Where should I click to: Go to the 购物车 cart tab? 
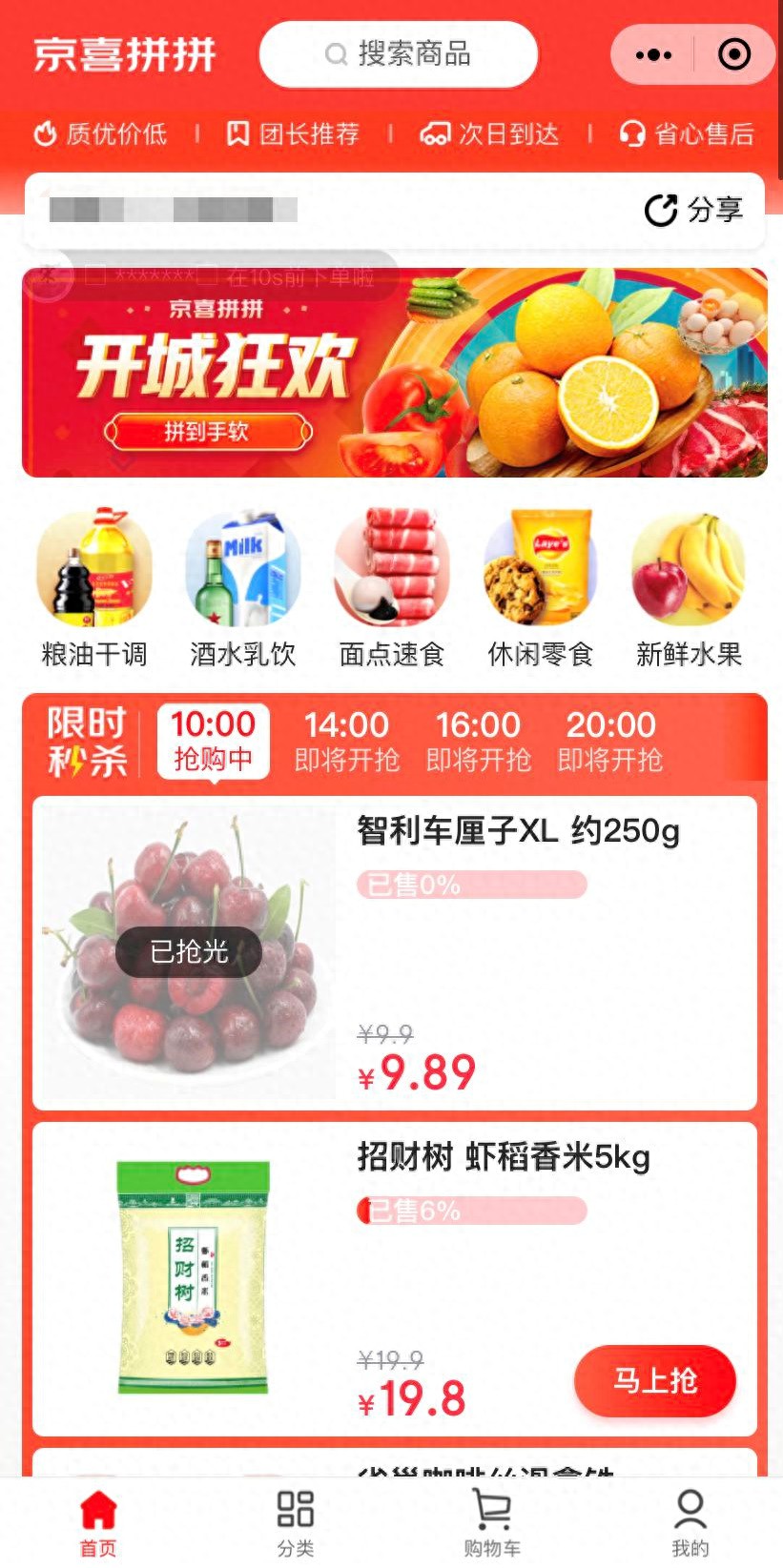[x=492, y=1523]
